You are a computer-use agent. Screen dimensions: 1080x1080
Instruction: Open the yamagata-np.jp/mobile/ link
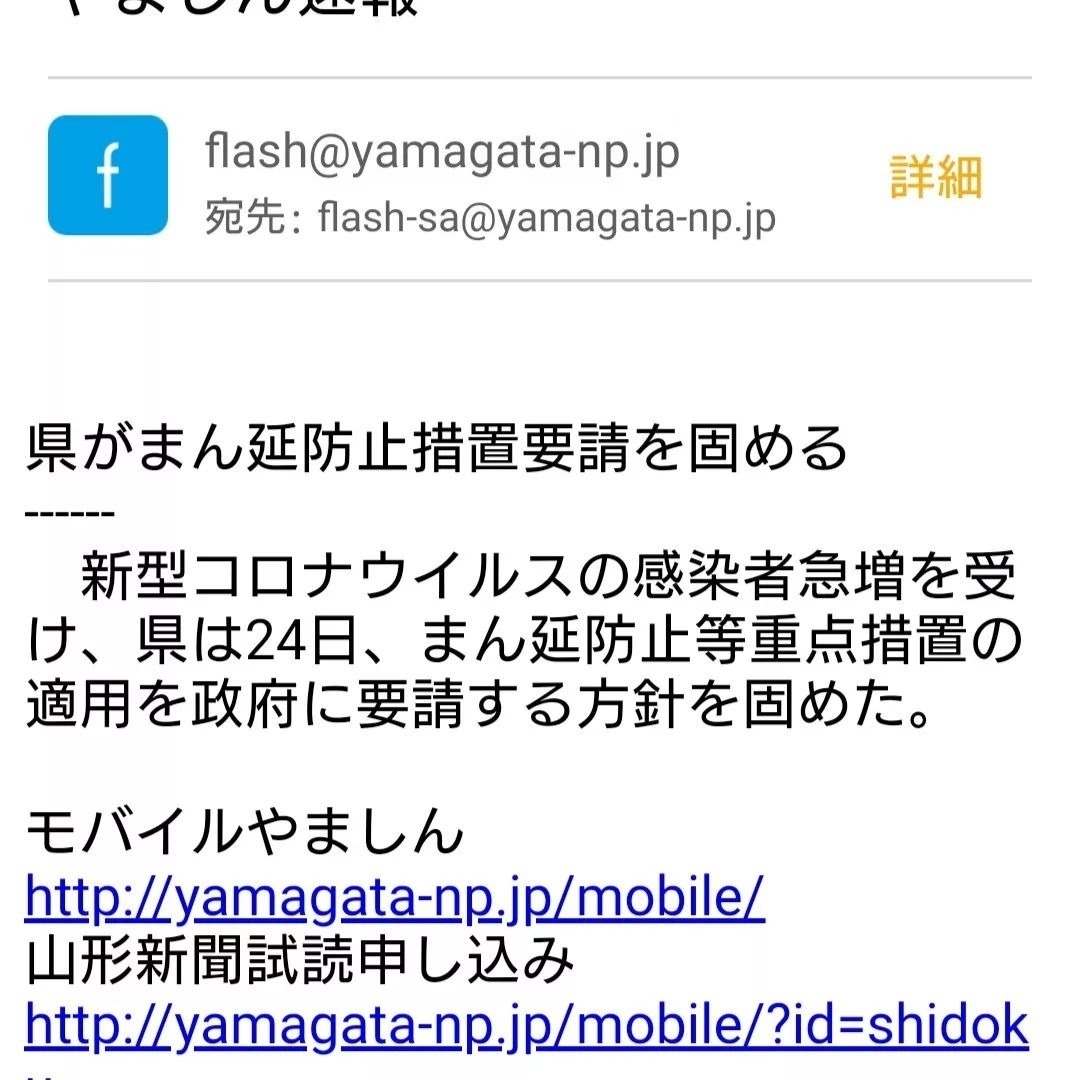pos(395,899)
